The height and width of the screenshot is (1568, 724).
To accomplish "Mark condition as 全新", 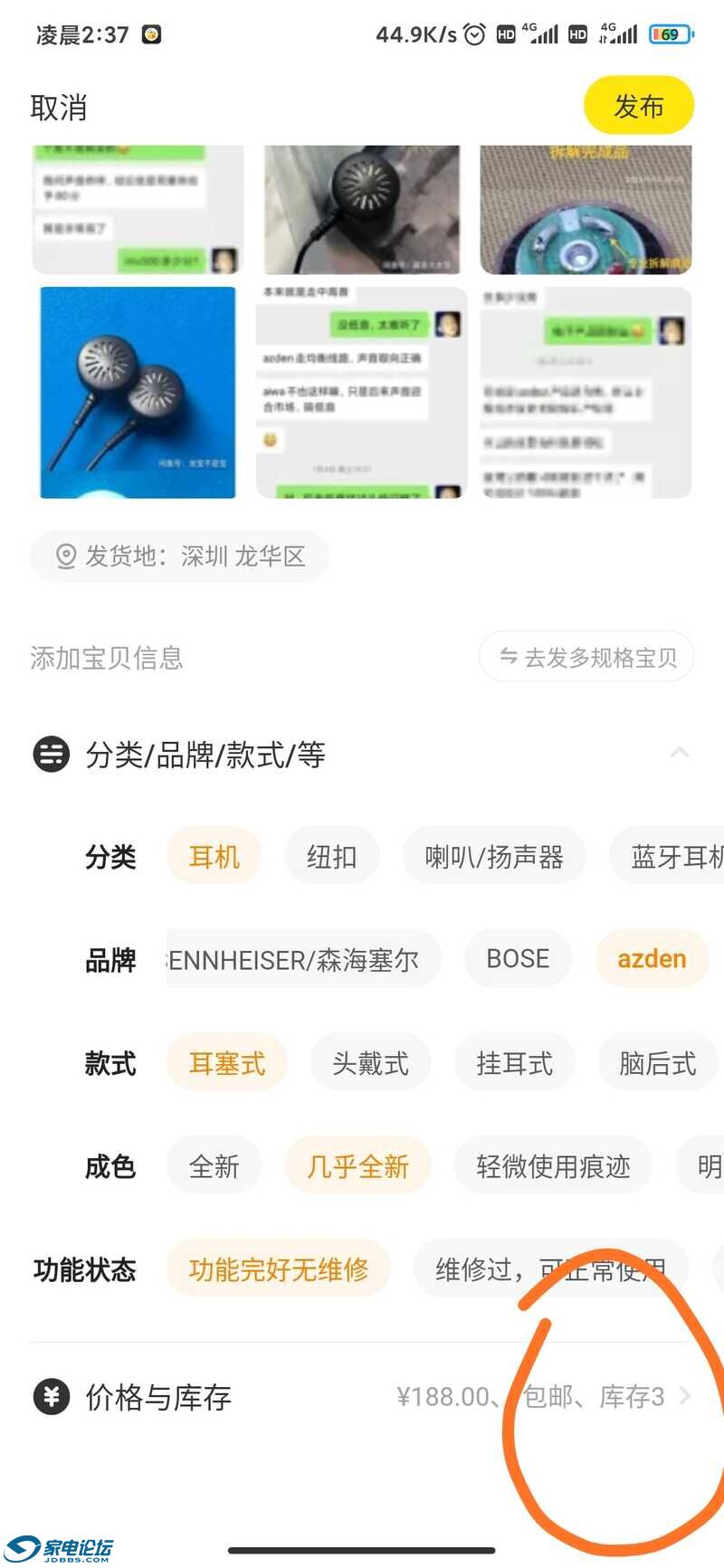I will (x=214, y=1166).
